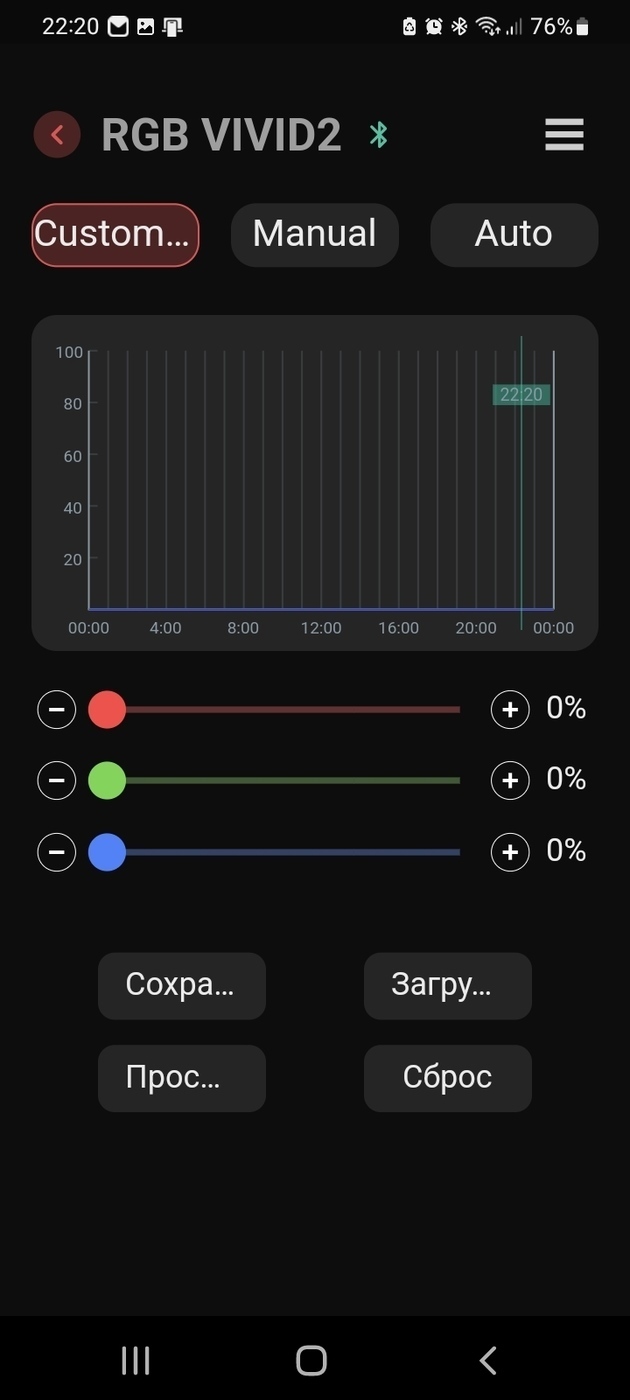Image resolution: width=630 pixels, height=1400 pixels.
Task: Decrease the green channel with minus
Action: point(56,780)
